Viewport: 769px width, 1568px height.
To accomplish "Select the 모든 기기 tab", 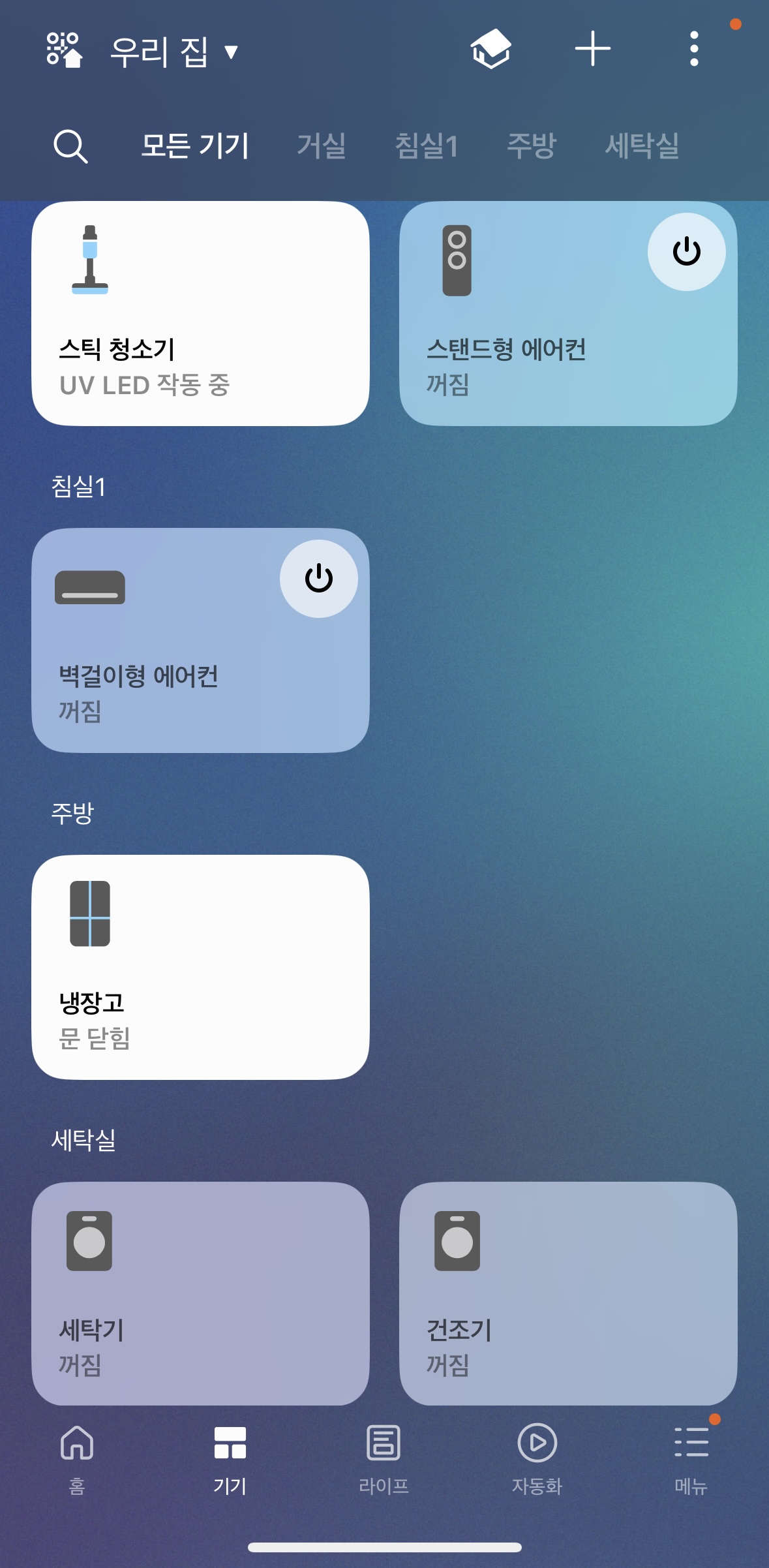I will point(195,146).
